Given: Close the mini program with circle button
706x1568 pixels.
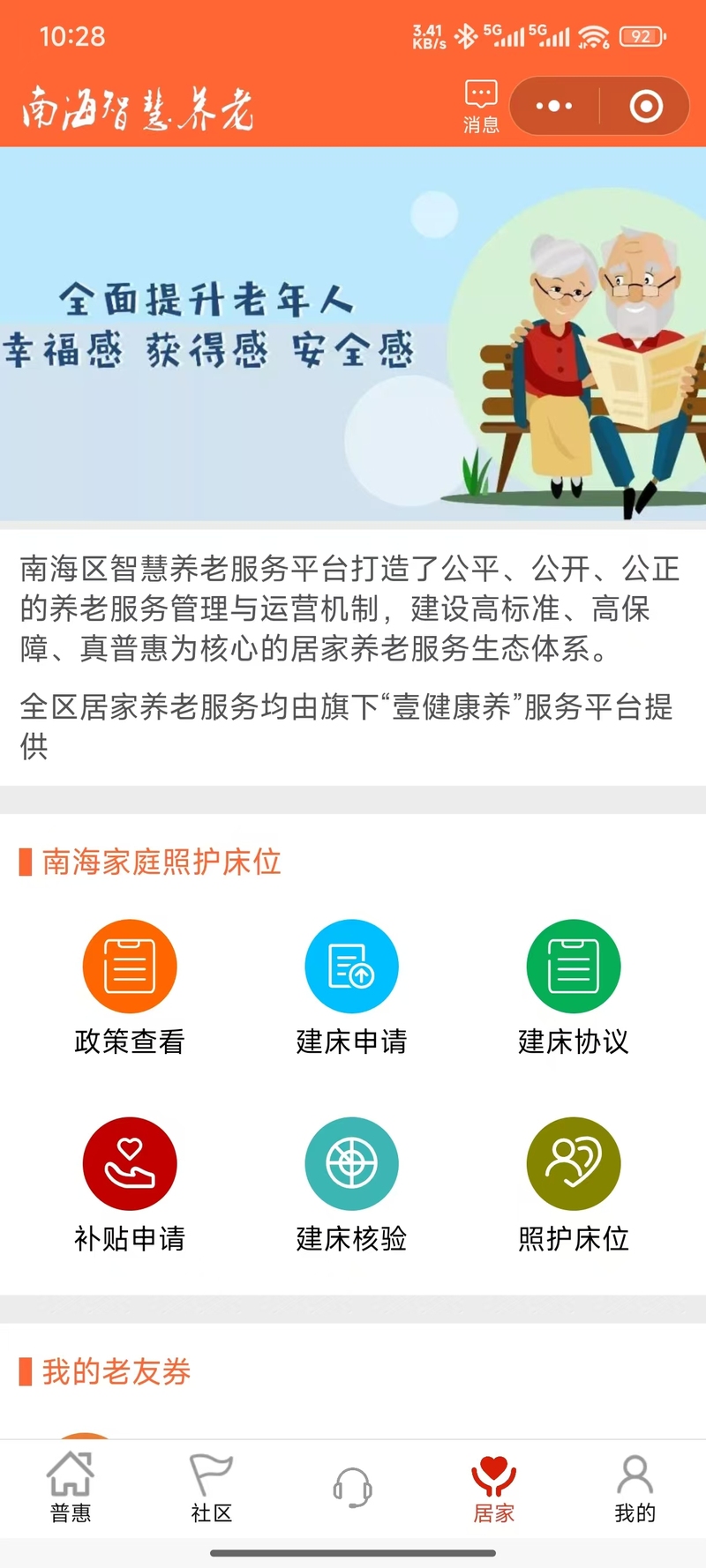Looking at the screenshot, I should [x=646, y=106].
